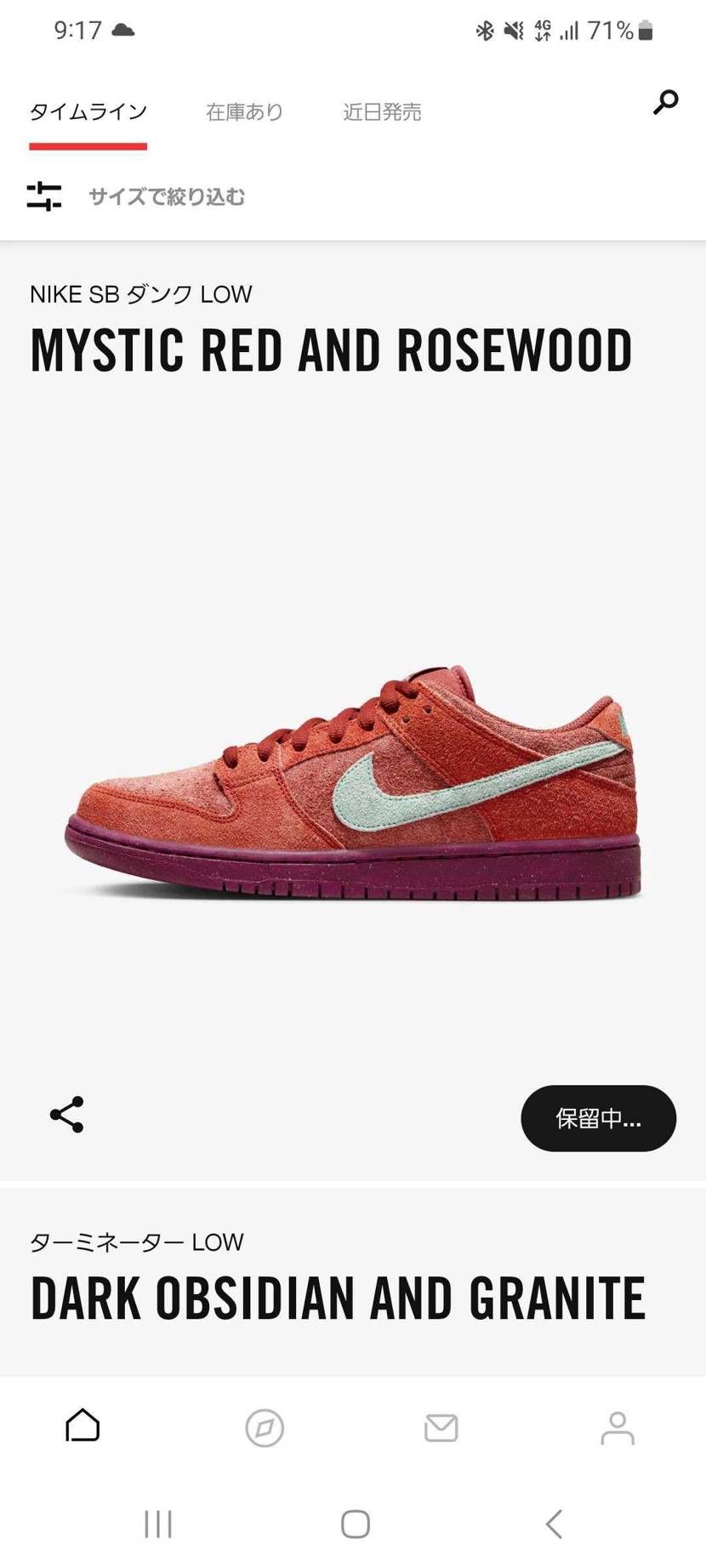Screen dimensions: 706x1568
Task: Open the home feed via house icon
Action: tap(82, 1428)
